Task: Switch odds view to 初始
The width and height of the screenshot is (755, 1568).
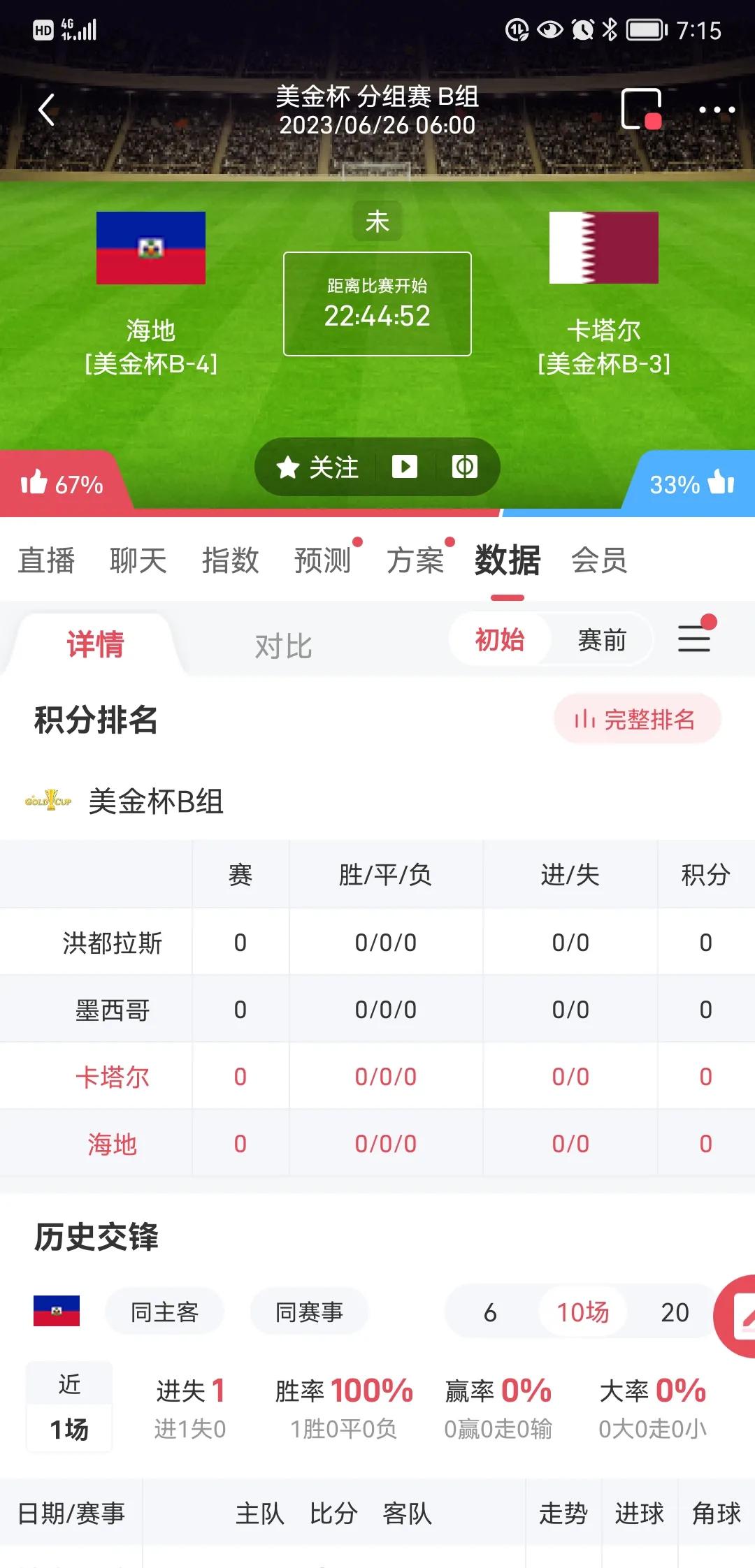Action: tap(499, 639)
